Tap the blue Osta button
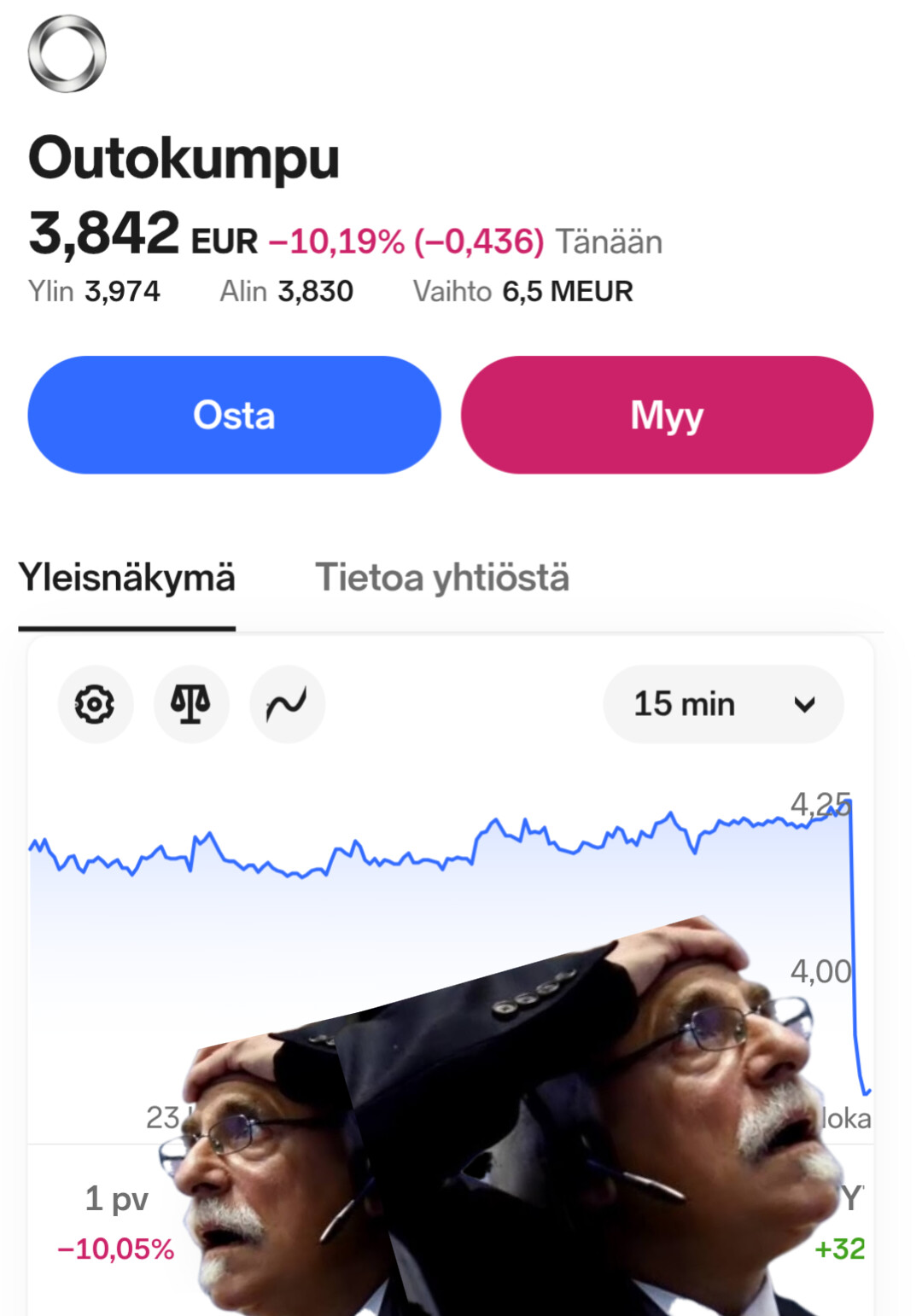This screenshot has height=1316, width=922. click(234, 415)
